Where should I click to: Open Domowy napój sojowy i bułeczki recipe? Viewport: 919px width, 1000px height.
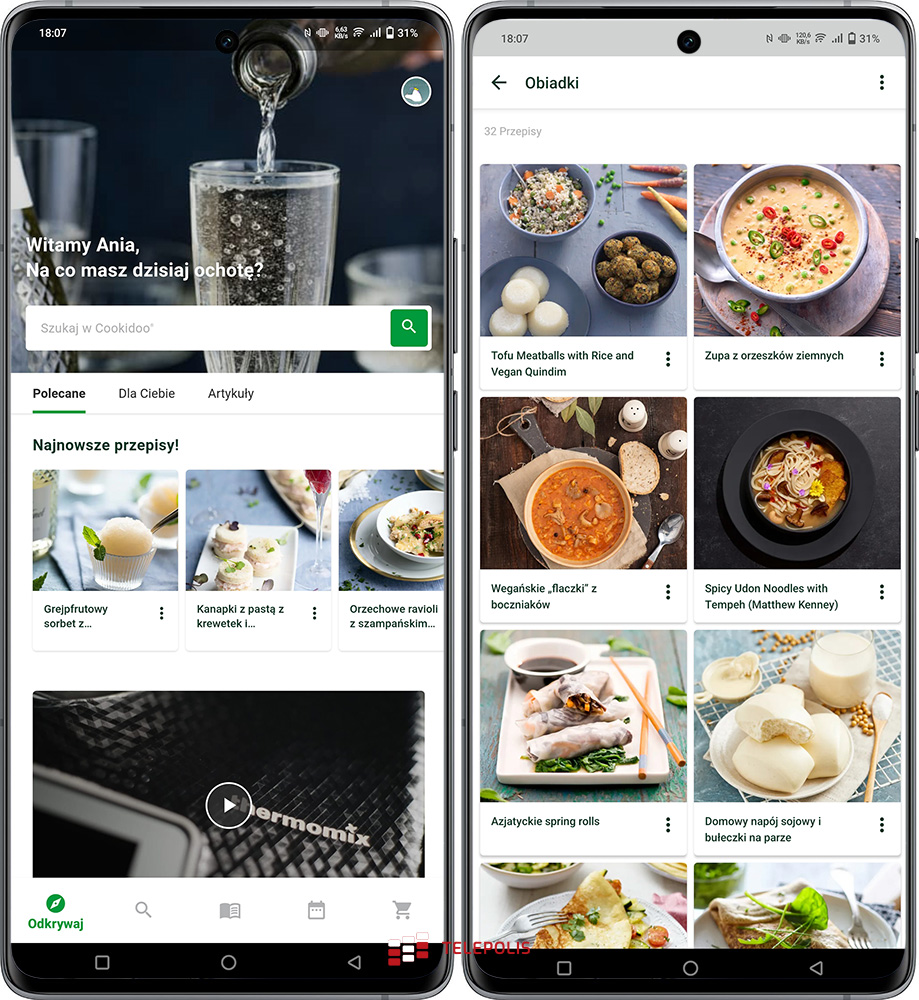click(x=796, y=742)
